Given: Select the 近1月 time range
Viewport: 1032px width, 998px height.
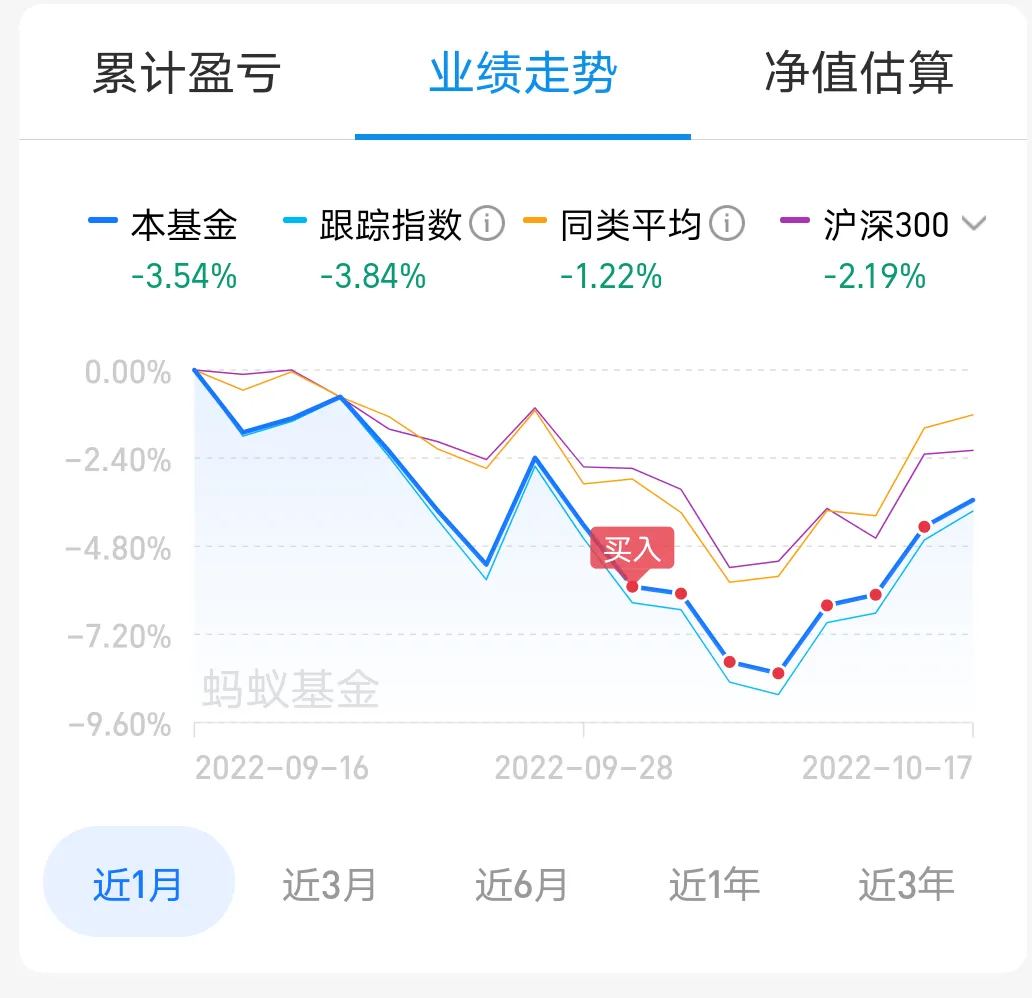Looking at the screenshot, I should click(x=138, y=883).
